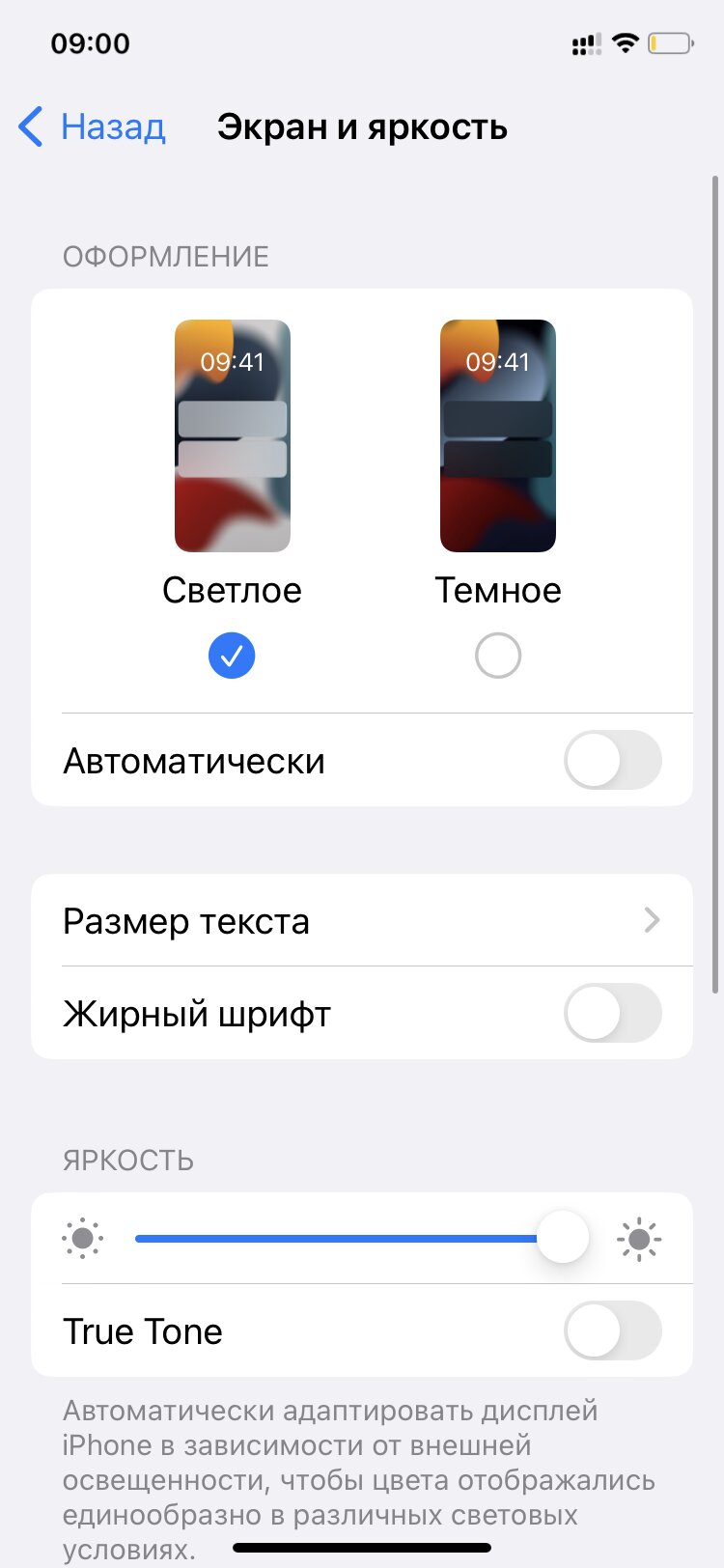
Task: Enable the Автоматически switch
Action: click(x=613, y=760)
